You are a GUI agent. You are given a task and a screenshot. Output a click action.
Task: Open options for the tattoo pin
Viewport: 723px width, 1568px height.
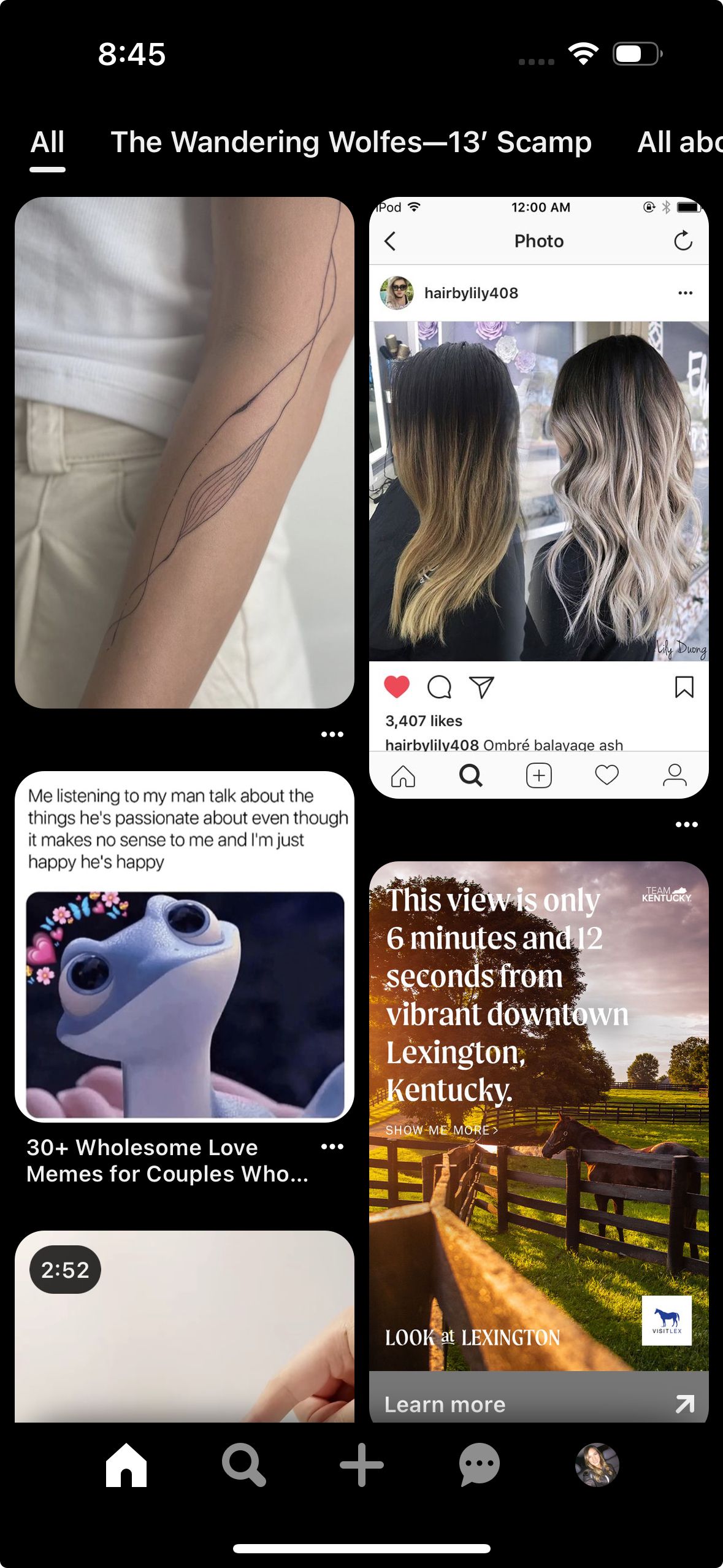pos(332,734)
